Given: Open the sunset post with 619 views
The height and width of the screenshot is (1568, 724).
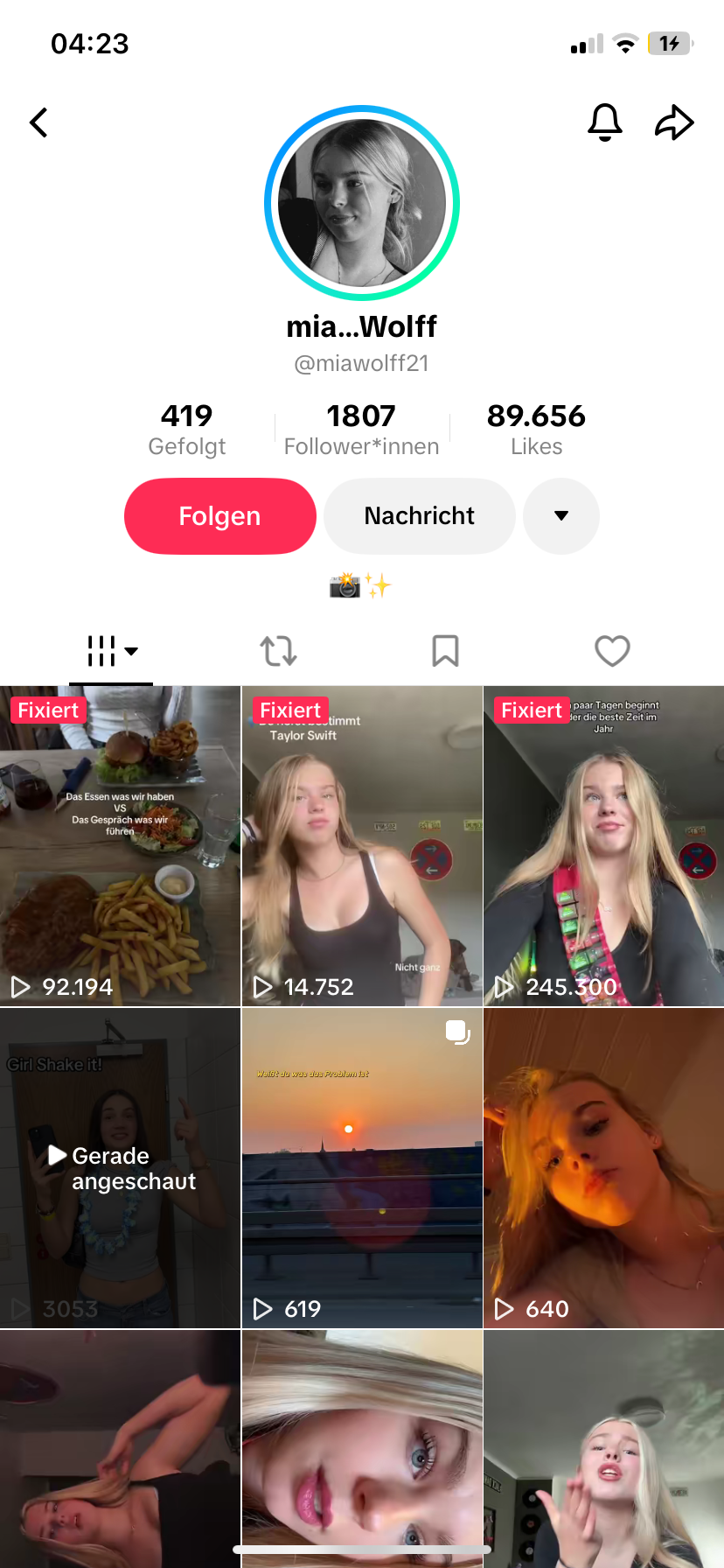Looking at the screenshot, I should tap(362, 1168).
